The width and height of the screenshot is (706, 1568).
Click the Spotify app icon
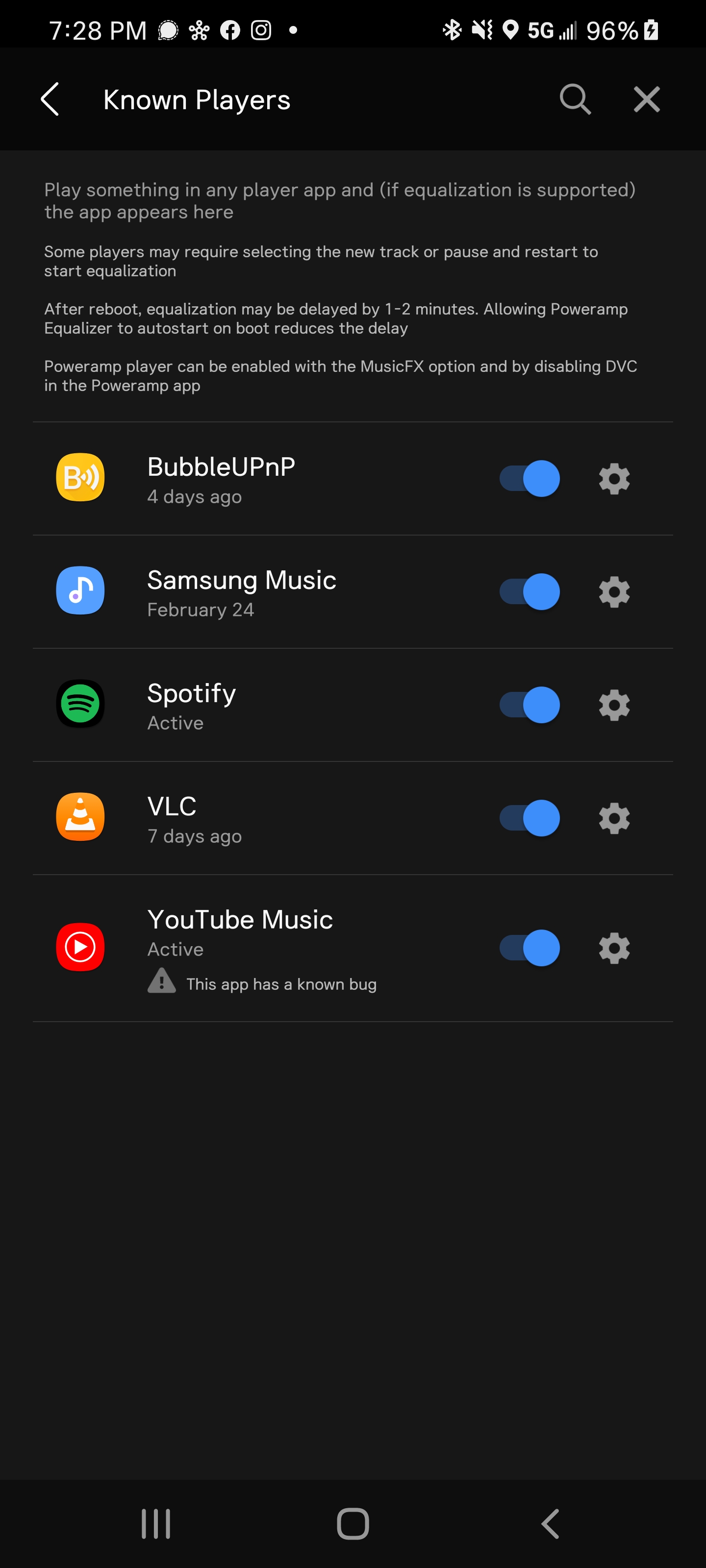coord(80,704)
